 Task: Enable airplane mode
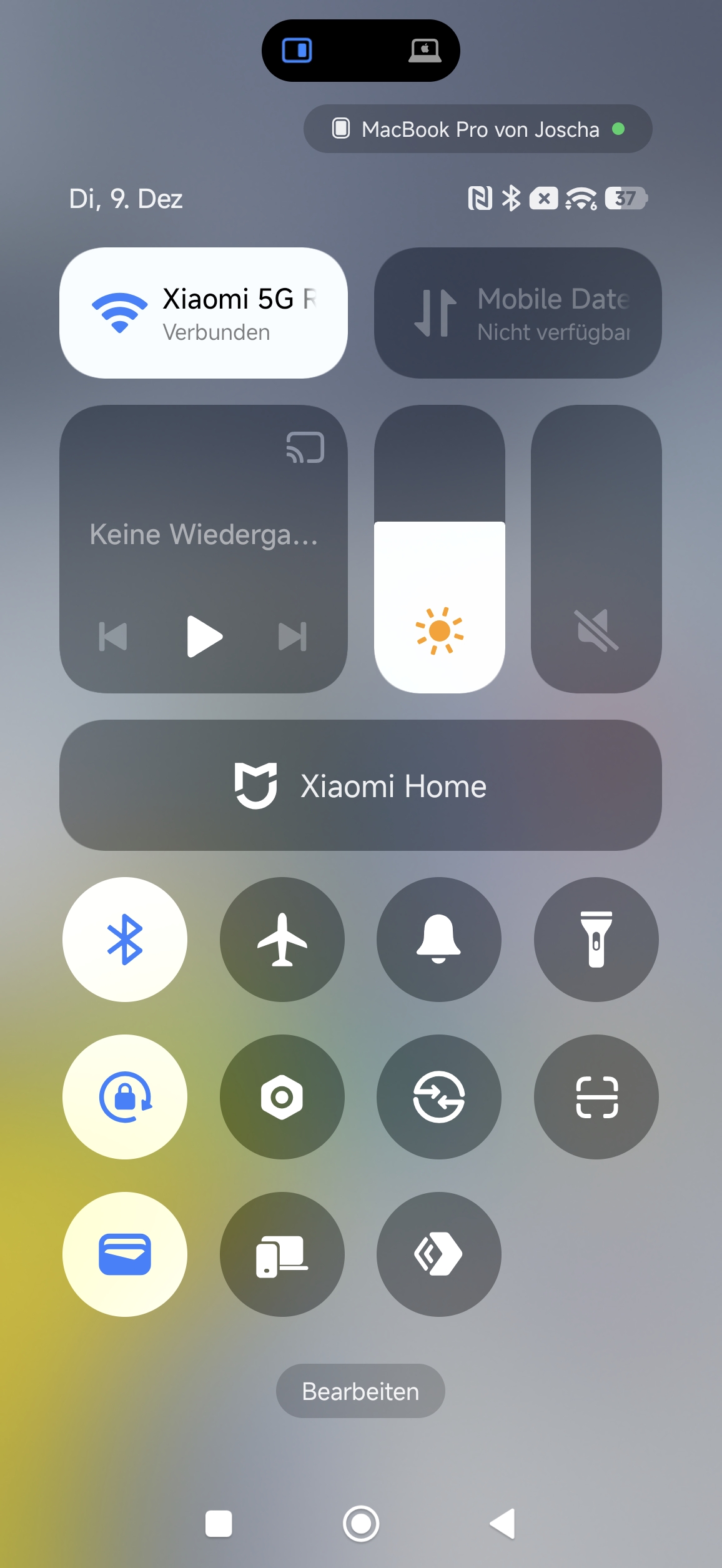tap(282, 940)
